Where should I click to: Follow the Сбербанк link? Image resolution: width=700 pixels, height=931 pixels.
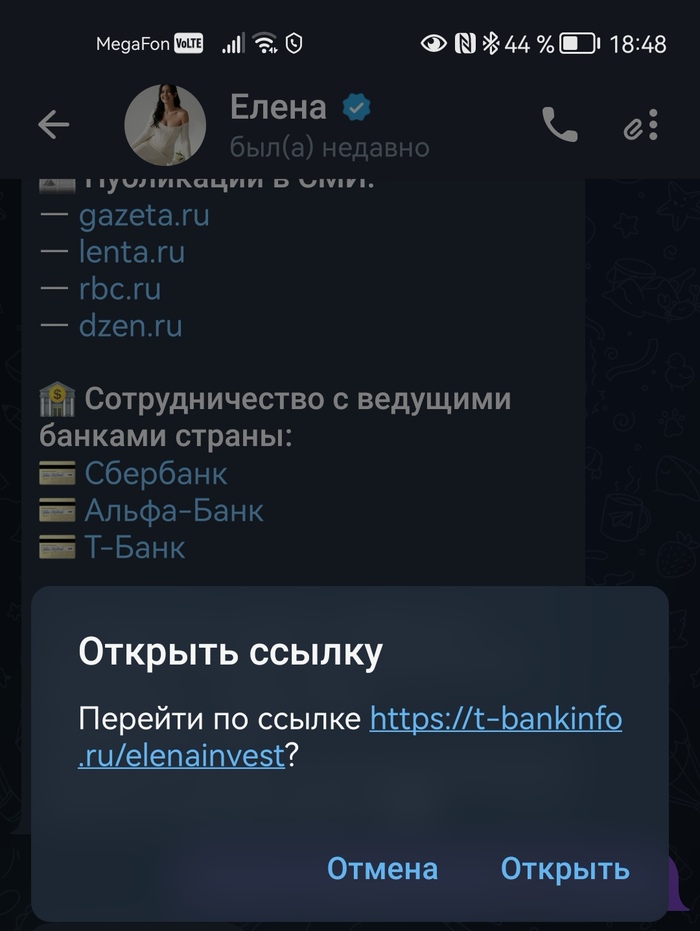155,473
